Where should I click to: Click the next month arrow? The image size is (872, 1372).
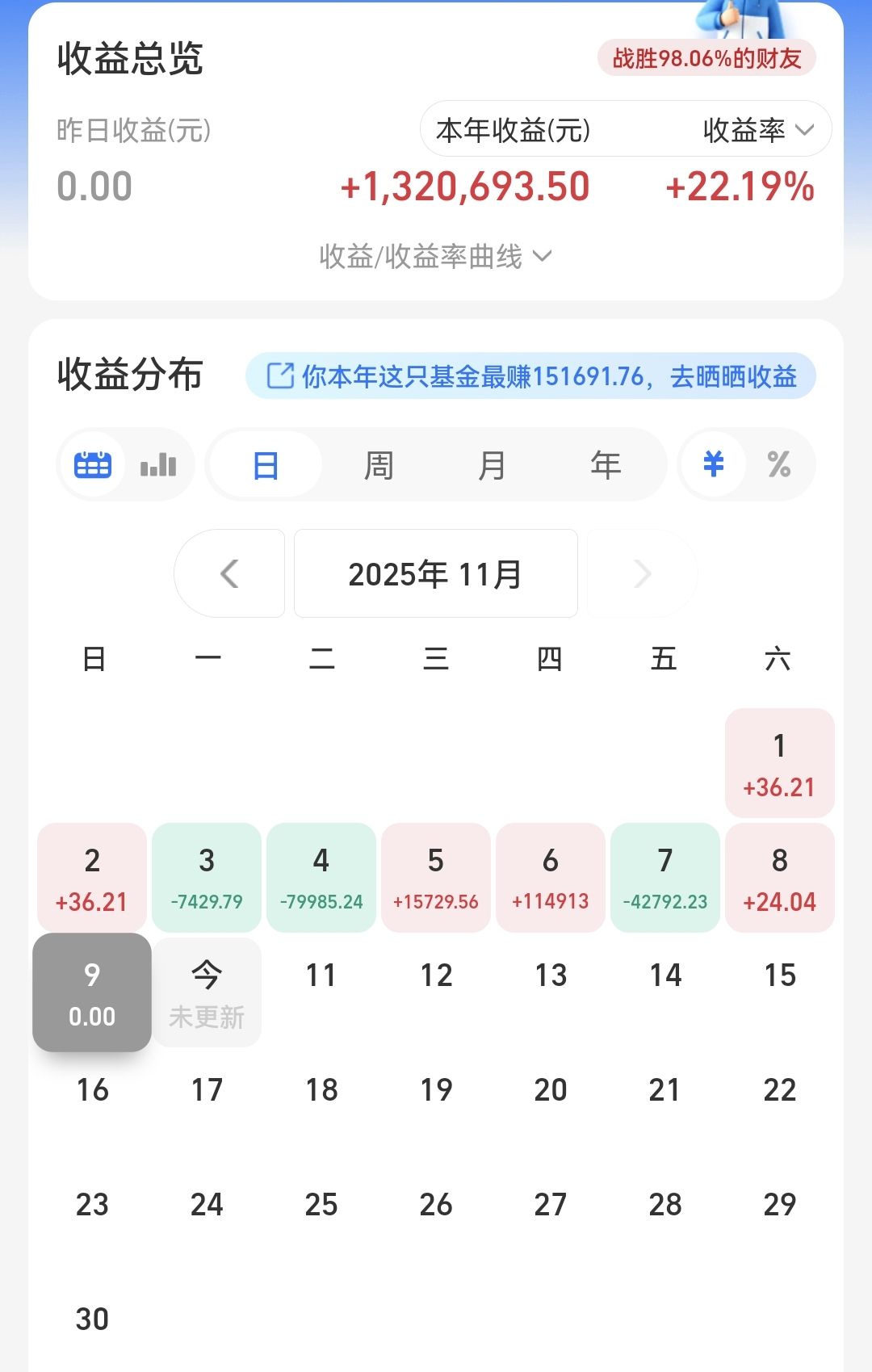pos(640,573)
